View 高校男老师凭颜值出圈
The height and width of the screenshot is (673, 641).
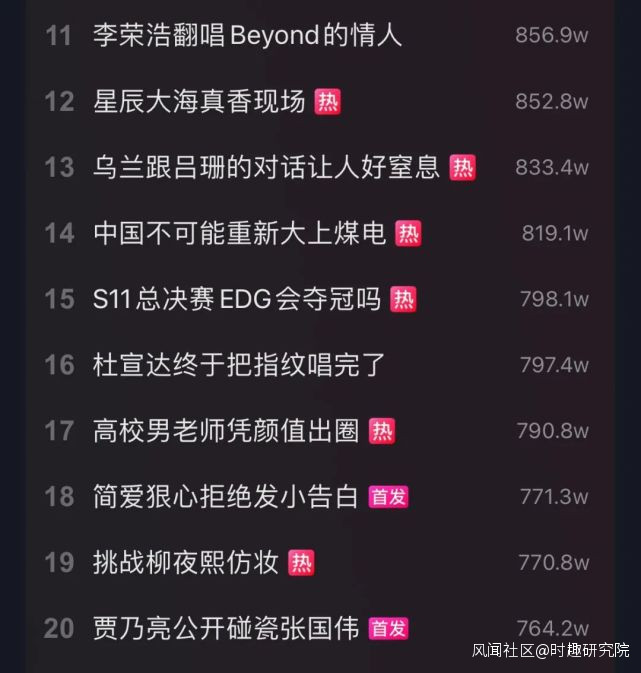[x=226, y=431]
